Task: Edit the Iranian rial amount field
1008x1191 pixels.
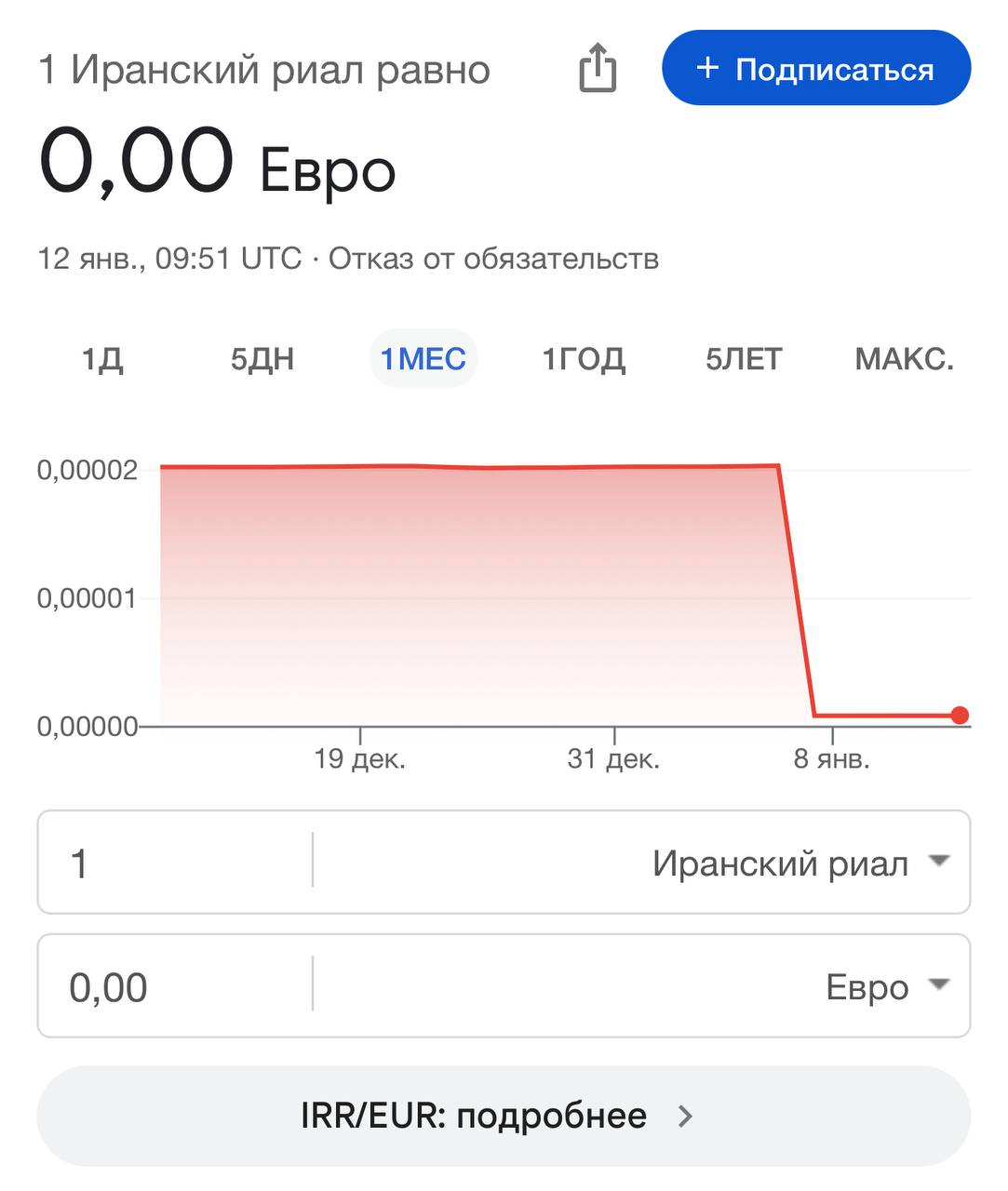Action: coord(174,863)
